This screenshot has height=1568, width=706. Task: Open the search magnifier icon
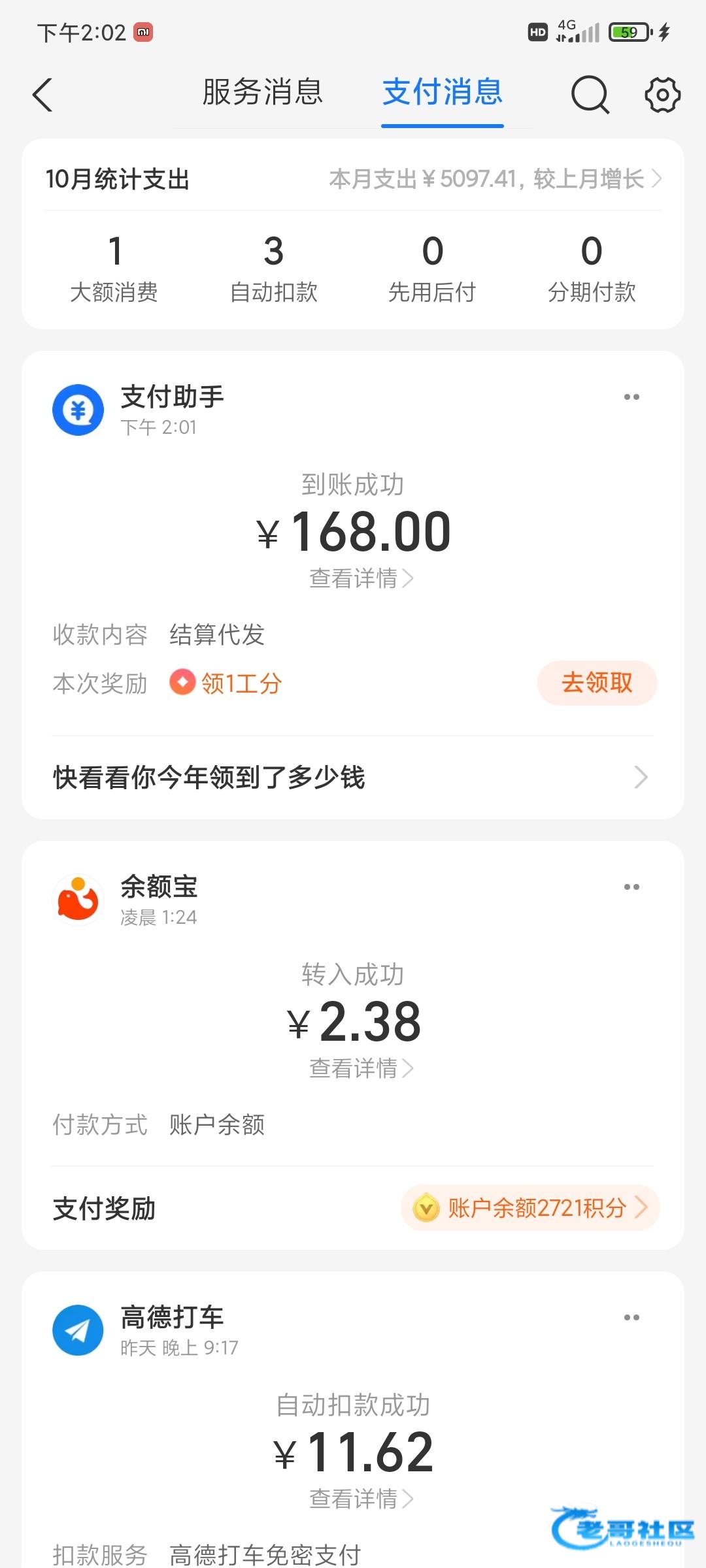pos(590,95)
